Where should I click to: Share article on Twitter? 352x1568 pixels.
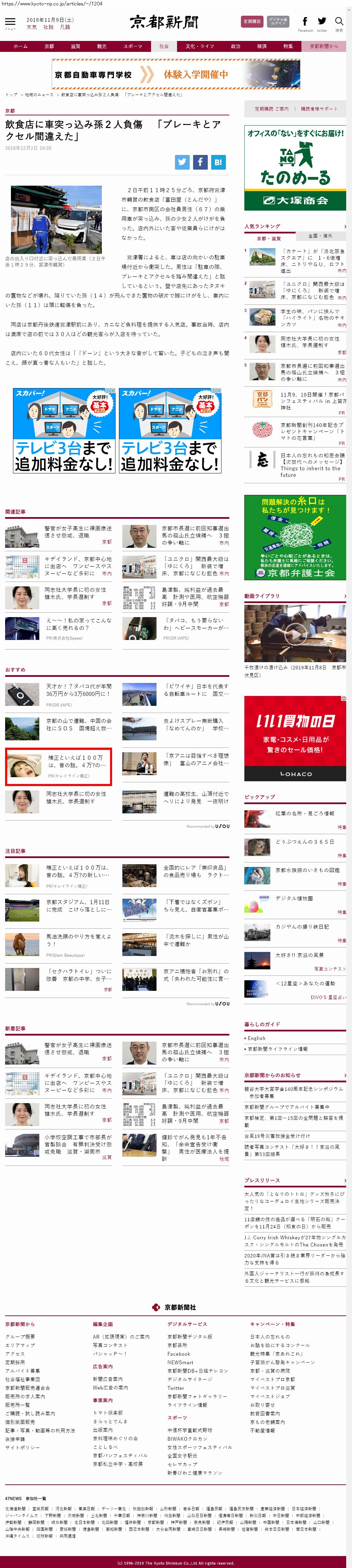click(182, 162)
